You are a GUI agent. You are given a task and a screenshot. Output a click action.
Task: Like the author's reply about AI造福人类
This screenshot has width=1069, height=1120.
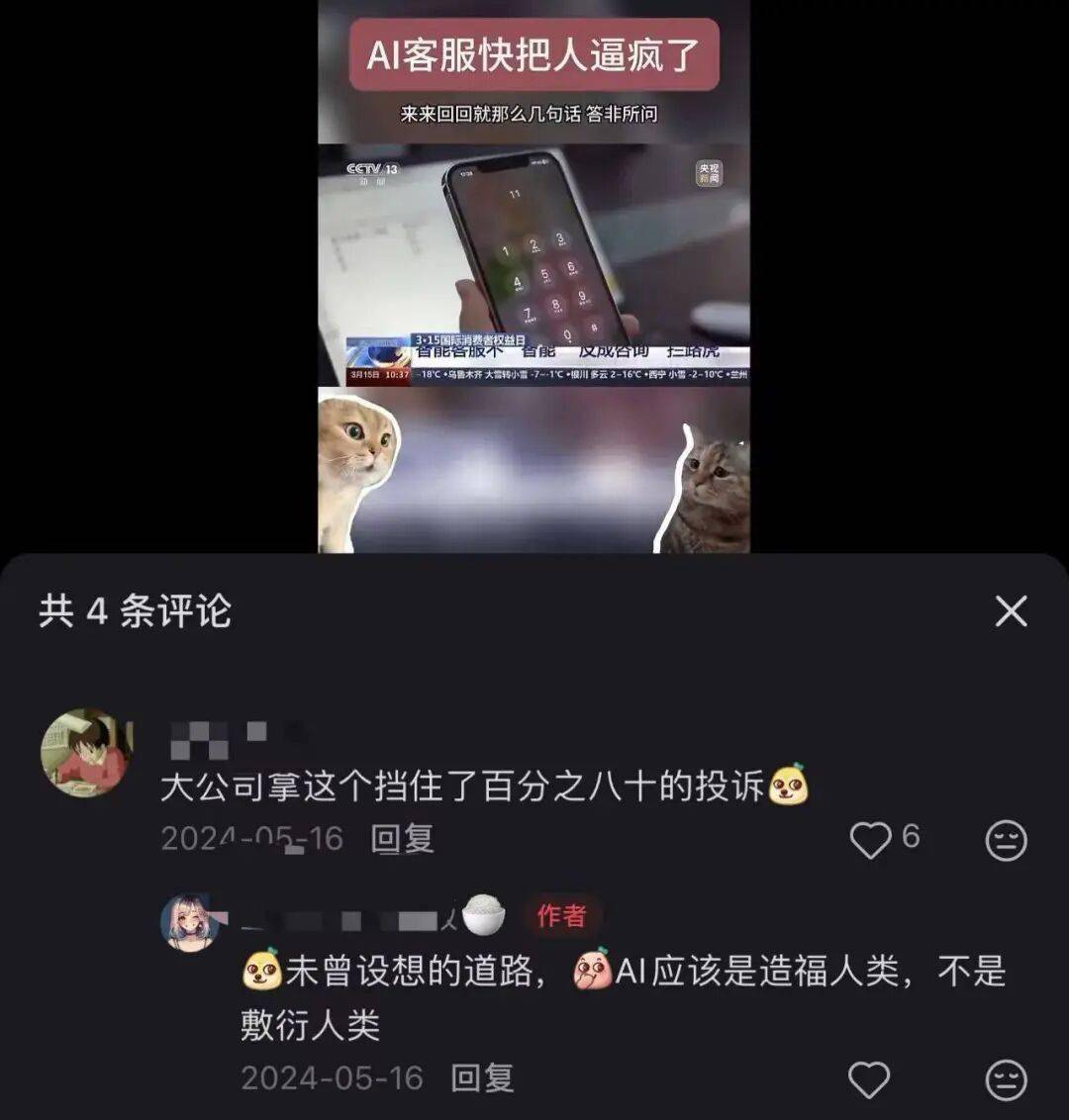869,1079
